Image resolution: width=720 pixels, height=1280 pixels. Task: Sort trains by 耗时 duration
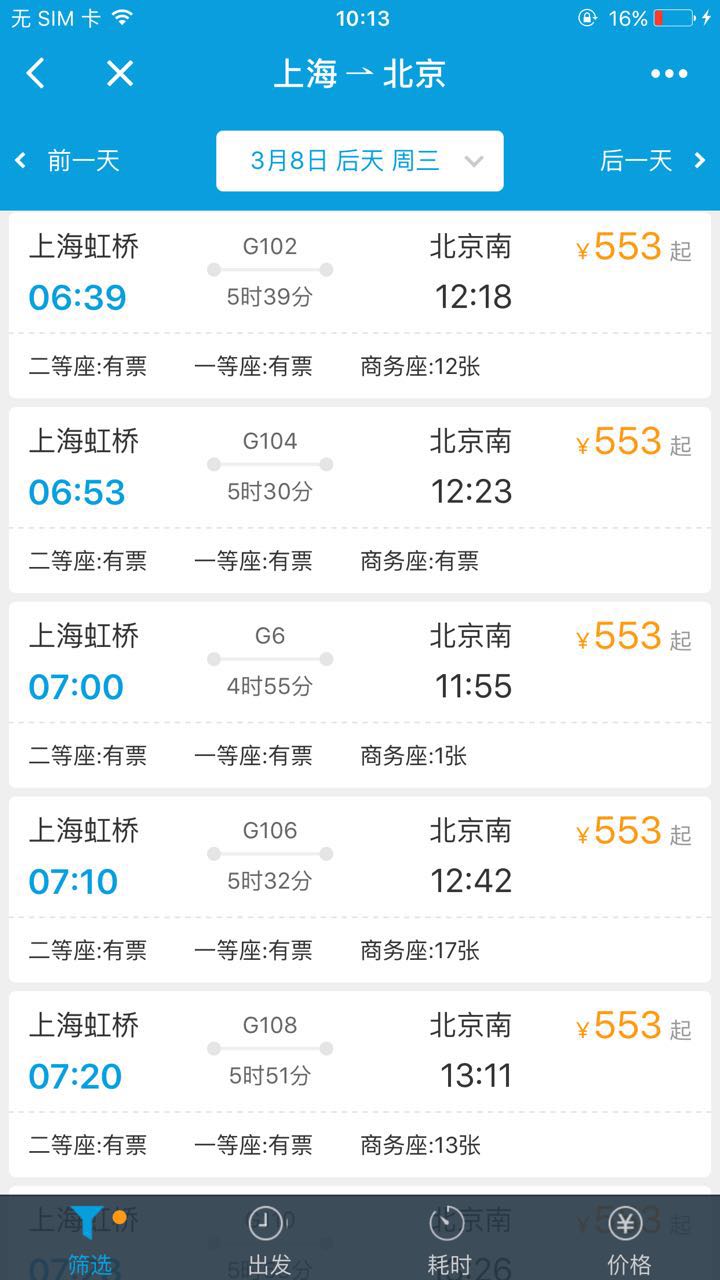(449, 1240)
